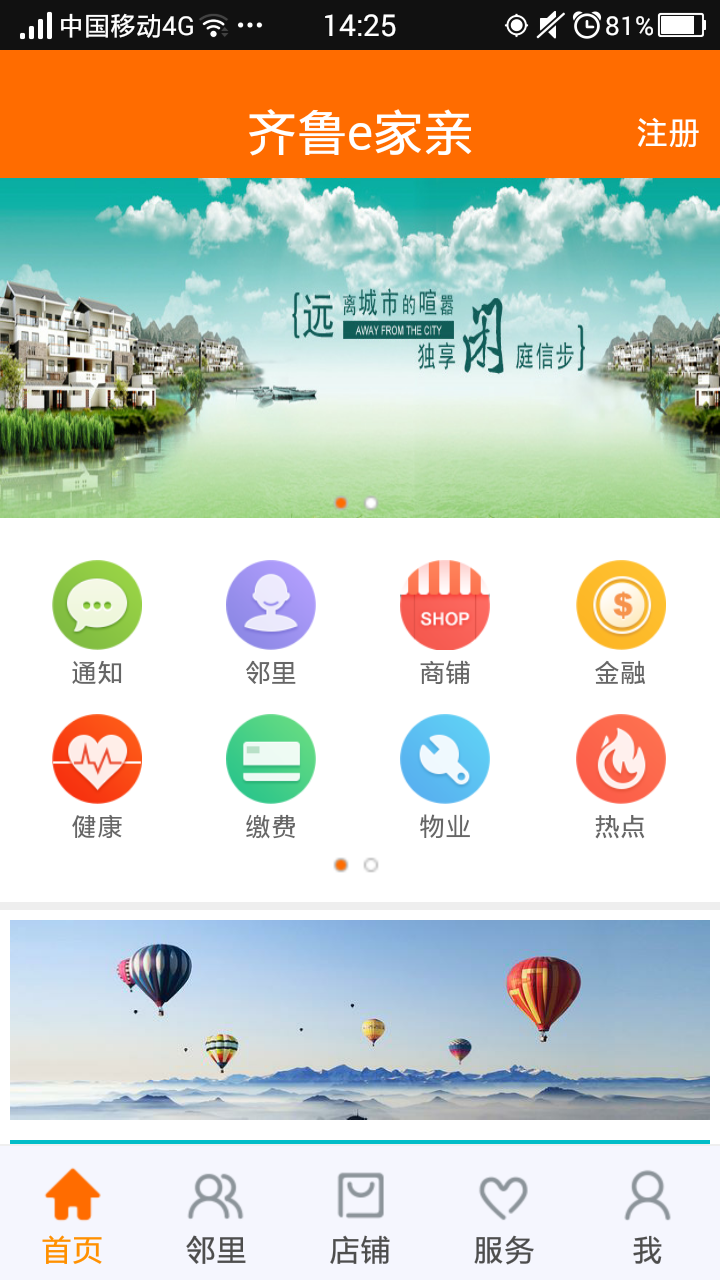The height and width of the screenshot is (1280, 720).
Task: Switch to the 我 profile tab
Action: click(647, 1215)
